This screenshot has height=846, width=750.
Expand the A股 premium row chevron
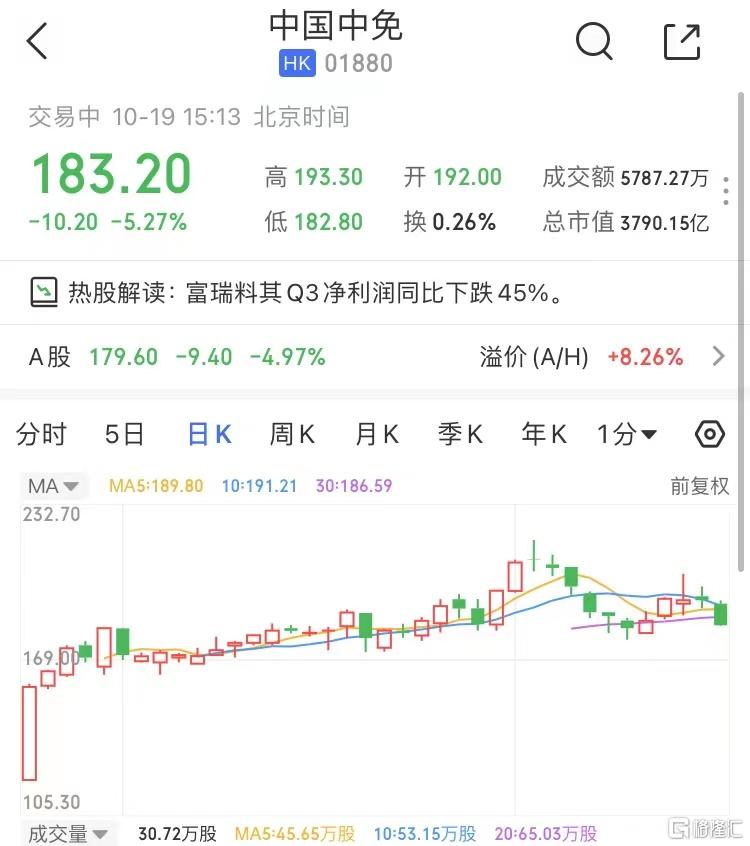(x=718, y=356)
